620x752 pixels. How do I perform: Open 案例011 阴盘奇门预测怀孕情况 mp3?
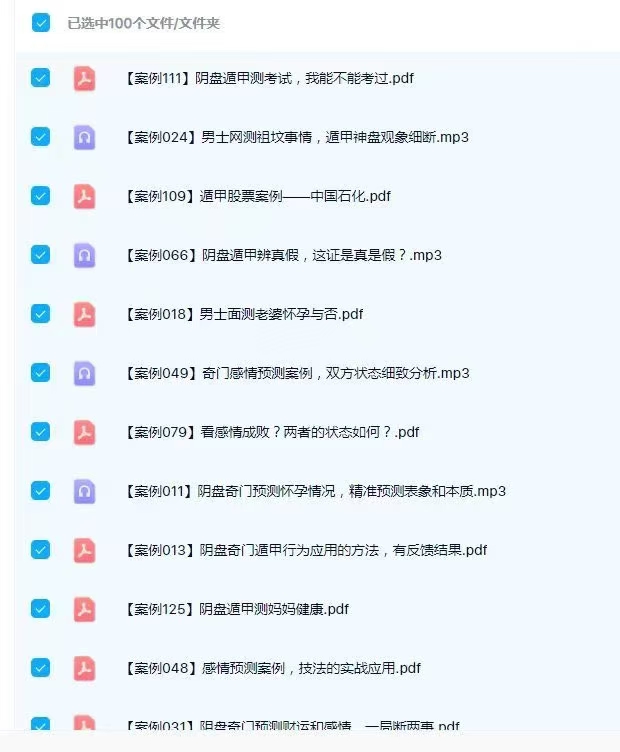coord(316,491)
